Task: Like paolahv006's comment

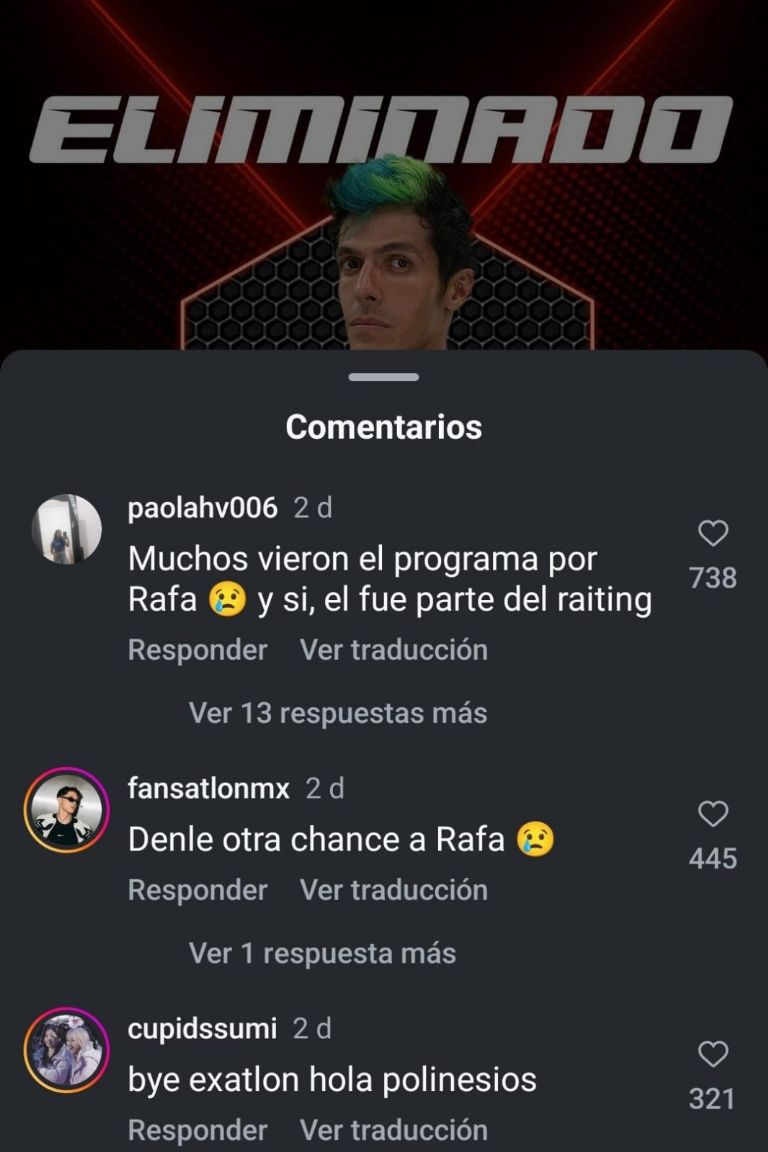Action: click(x=712, y=534)
